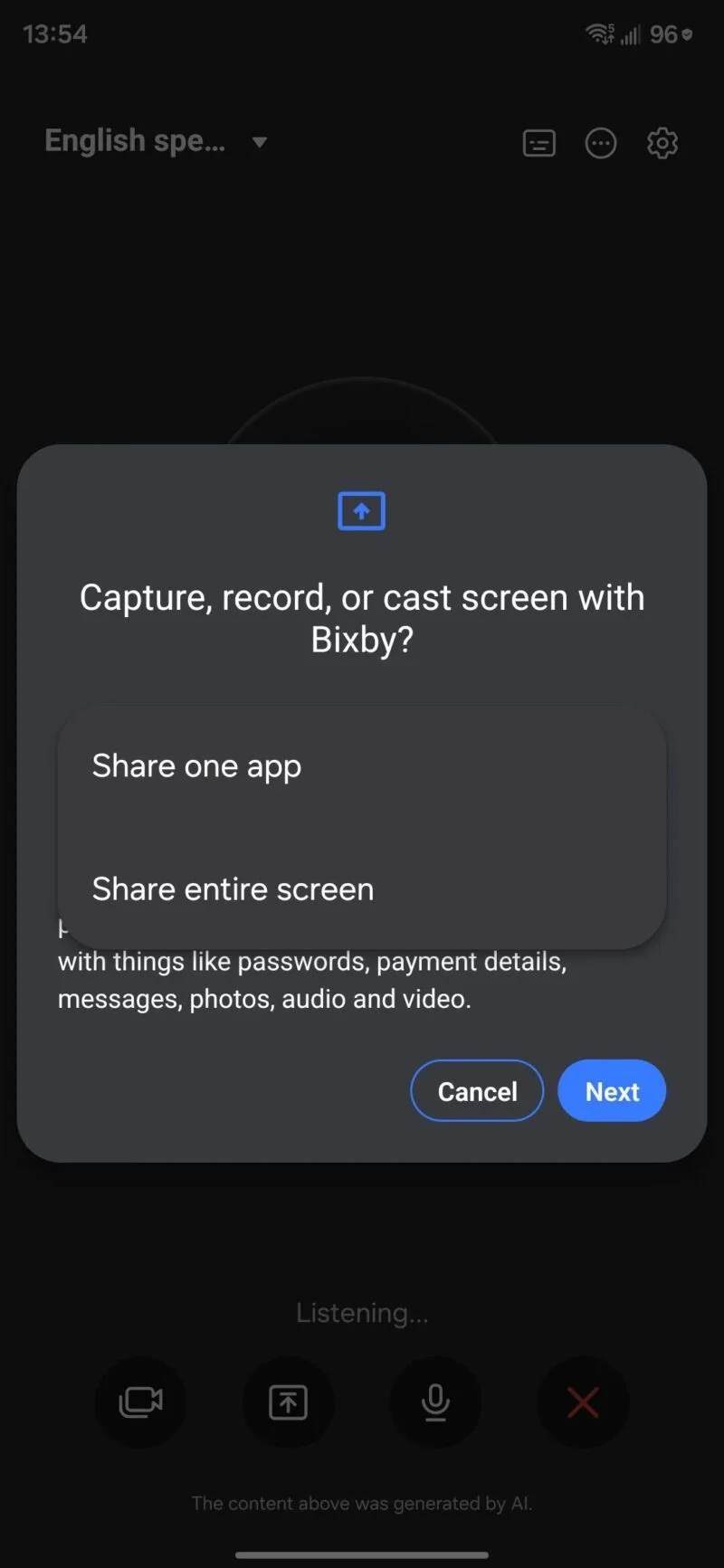This screenshot has height=1568, width=724.
Task: Open the more options ellipsis menu
Action: click(600, 142)
